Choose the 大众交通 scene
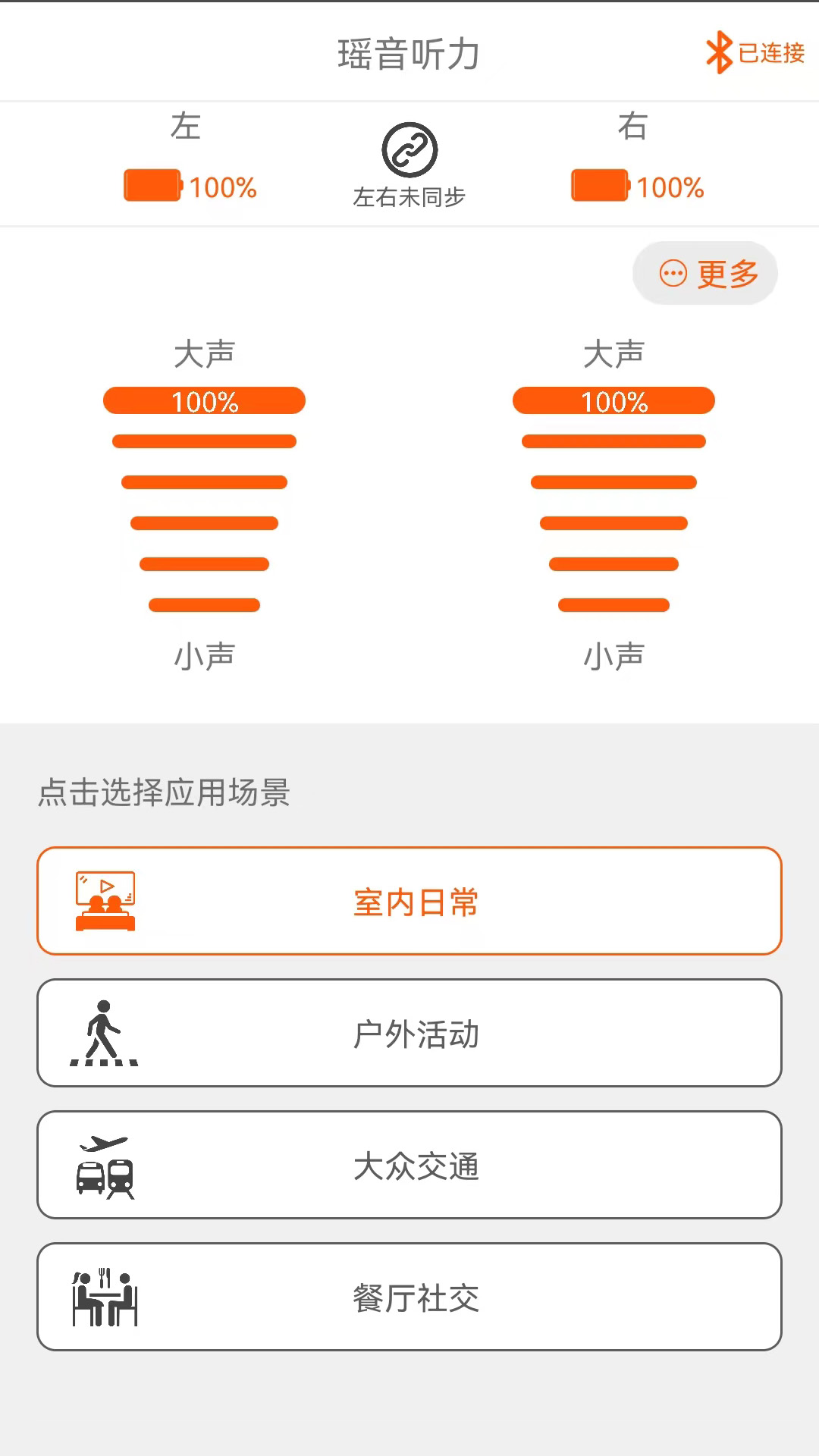 [409, 1165]
